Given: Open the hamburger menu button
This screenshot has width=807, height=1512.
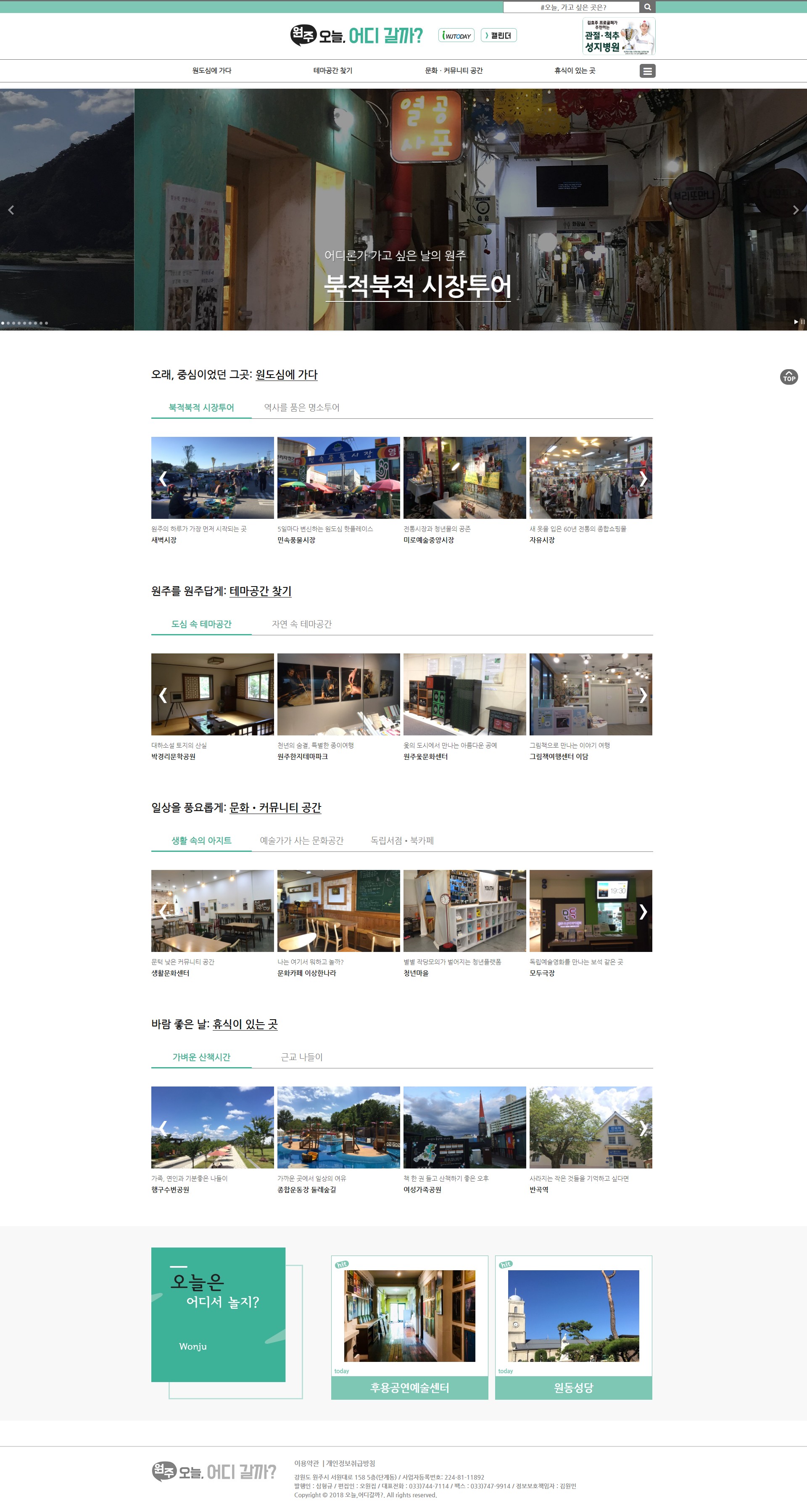Looking at the screenshot, I should (647, 71).
